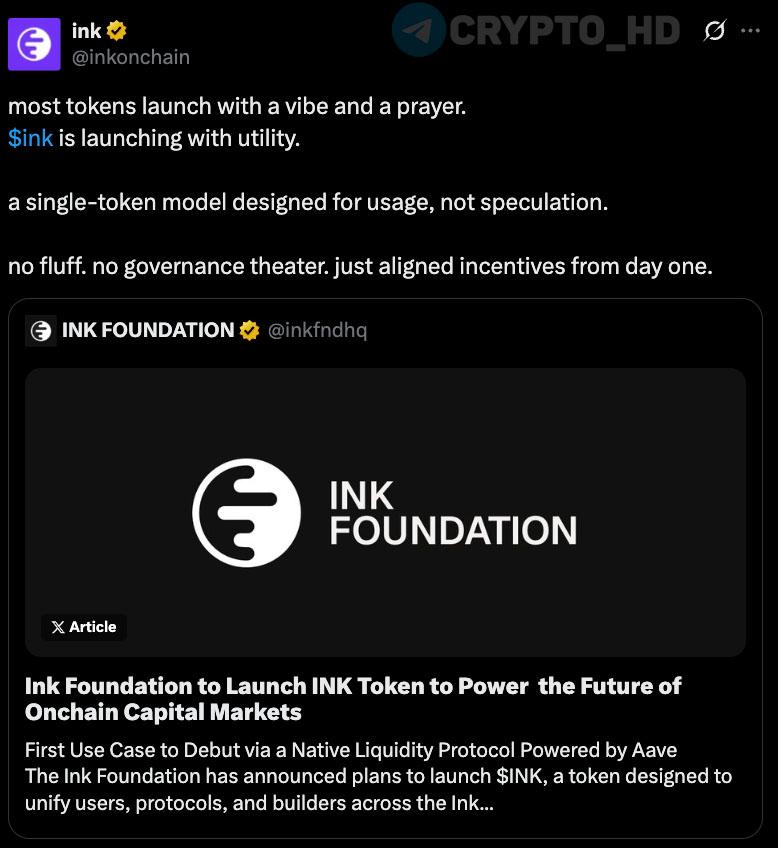Visit the @inkfndhq profile
778x848 pixels.
pos(317,330)
